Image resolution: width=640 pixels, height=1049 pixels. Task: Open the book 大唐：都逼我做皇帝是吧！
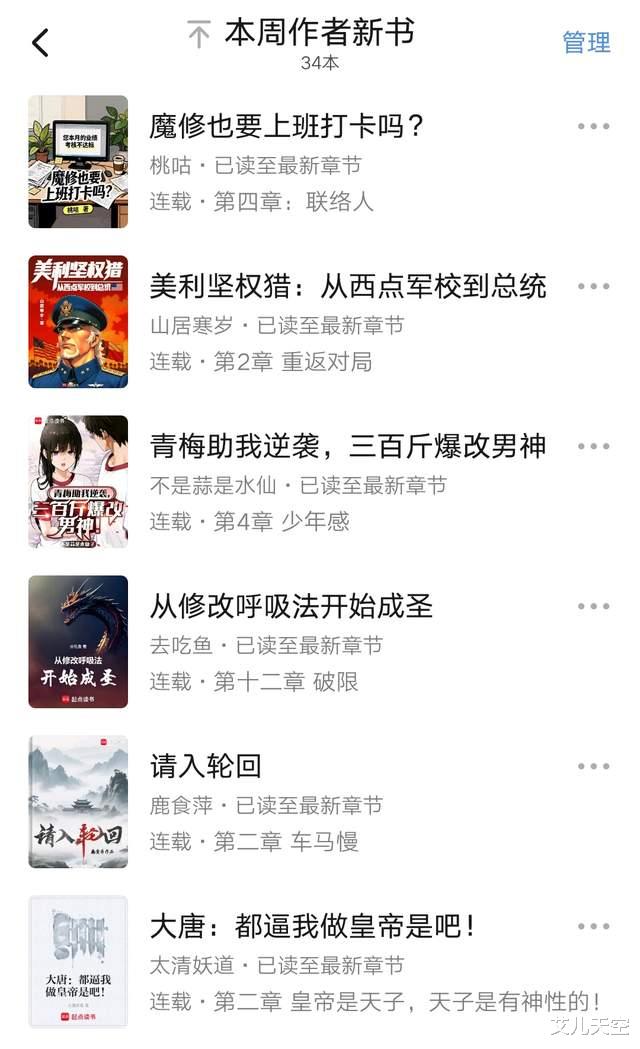point(312,926)
